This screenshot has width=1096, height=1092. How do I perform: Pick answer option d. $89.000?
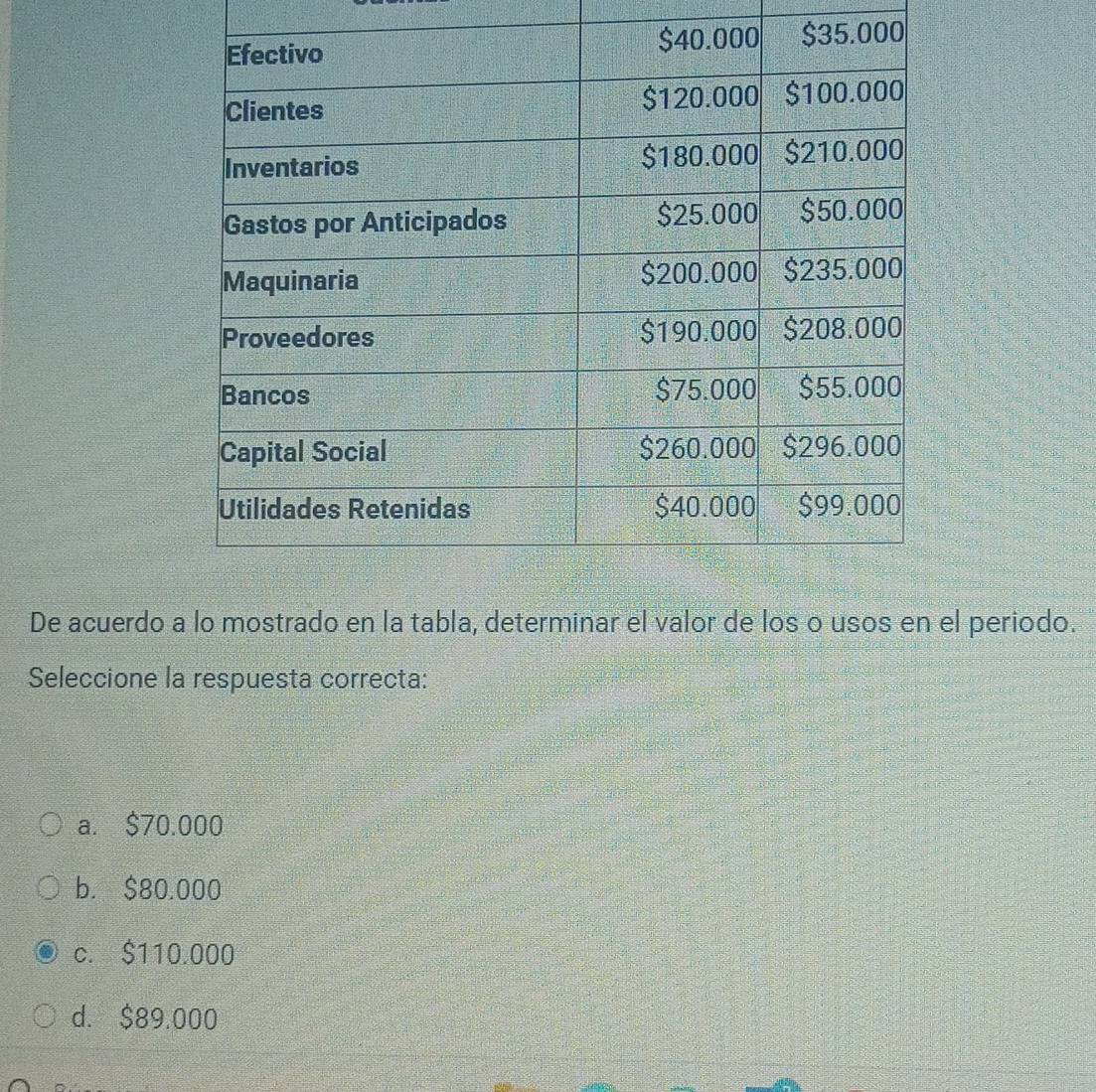46,1017
